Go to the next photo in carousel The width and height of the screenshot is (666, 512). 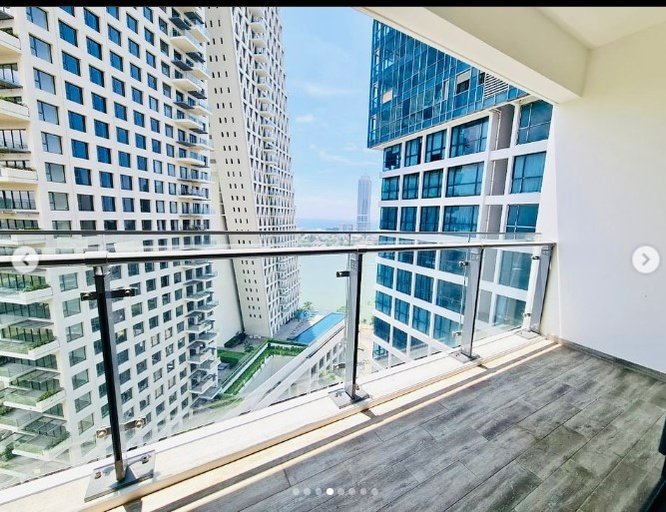[645, 260]
